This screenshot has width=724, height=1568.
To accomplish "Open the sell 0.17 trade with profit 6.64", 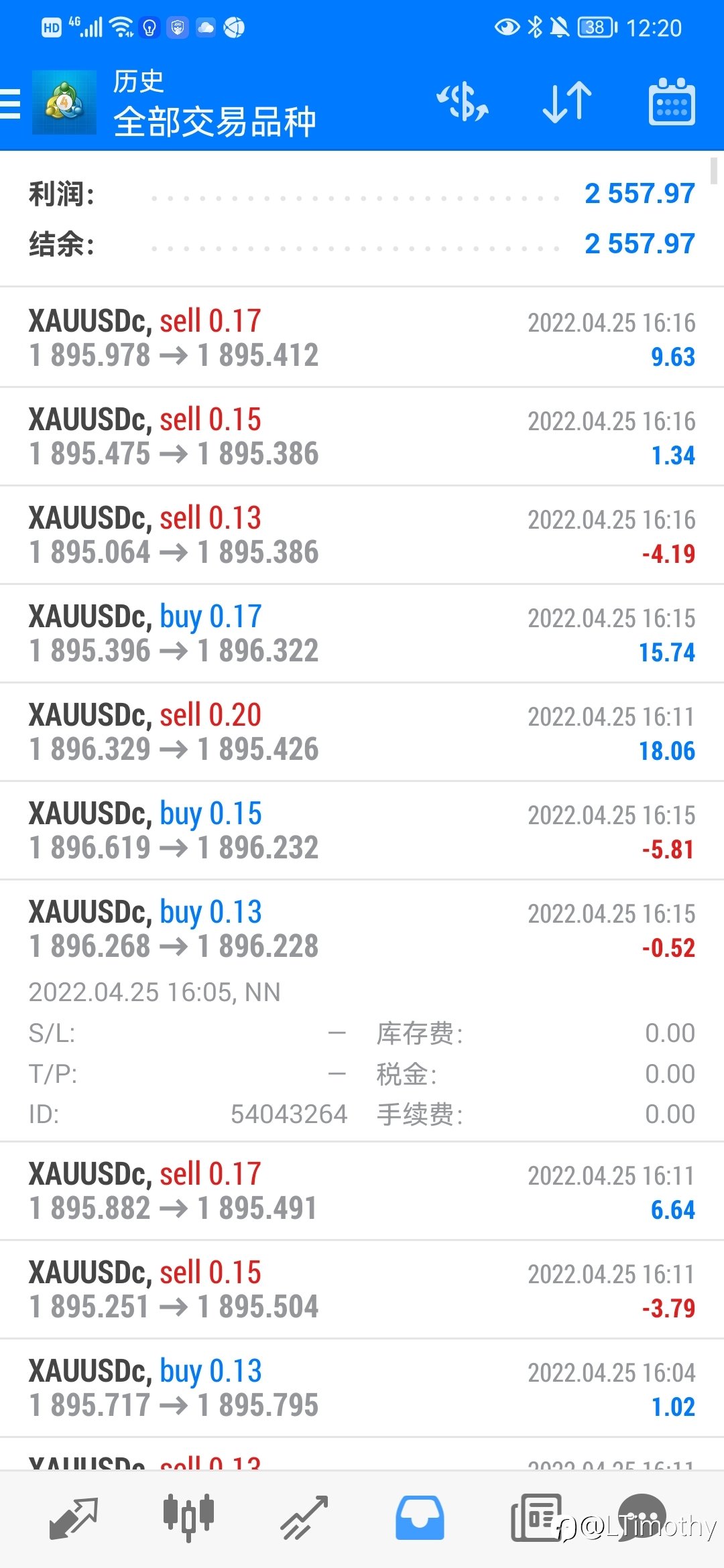I will pyautogui.click(x=362, y=1191).
